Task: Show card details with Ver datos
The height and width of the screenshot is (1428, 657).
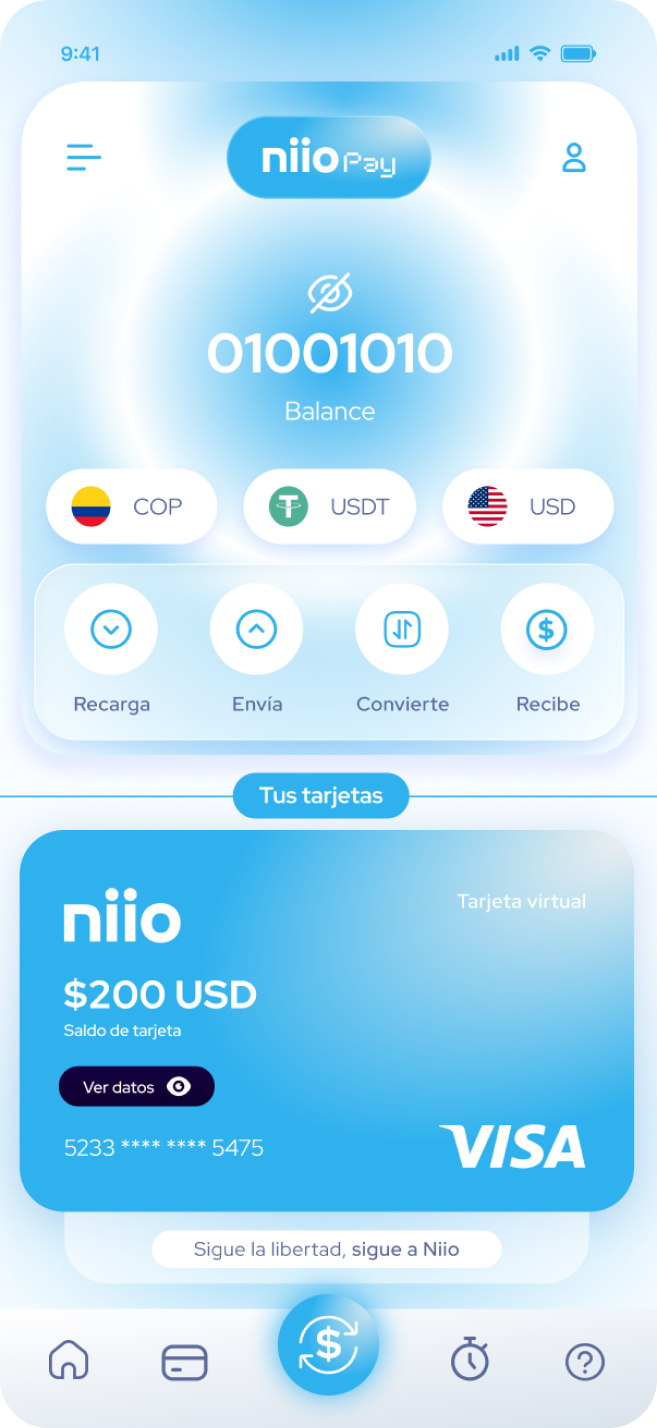Action: pyautogui.click(x=137, y=1087)
